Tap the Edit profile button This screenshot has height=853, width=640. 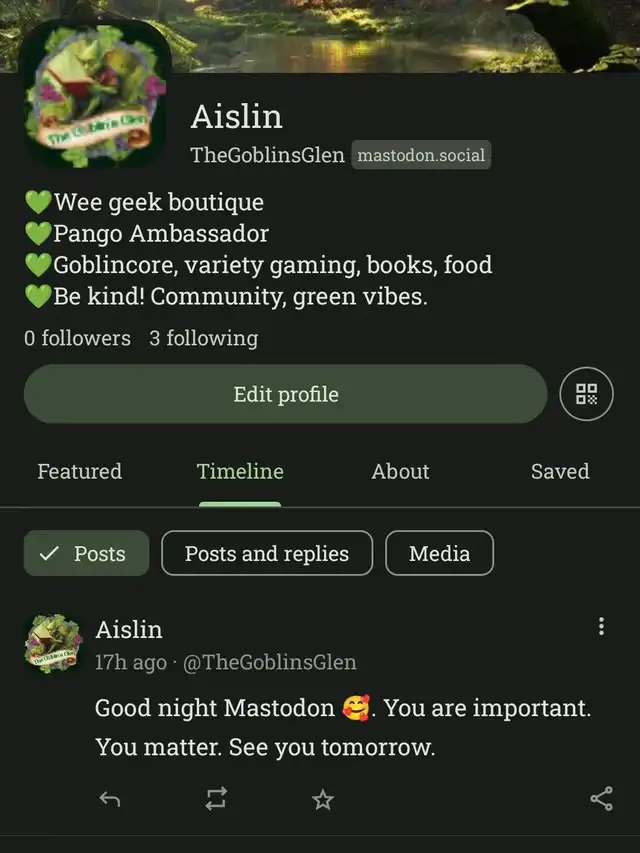pyautogui.click(x=285, y=394)
